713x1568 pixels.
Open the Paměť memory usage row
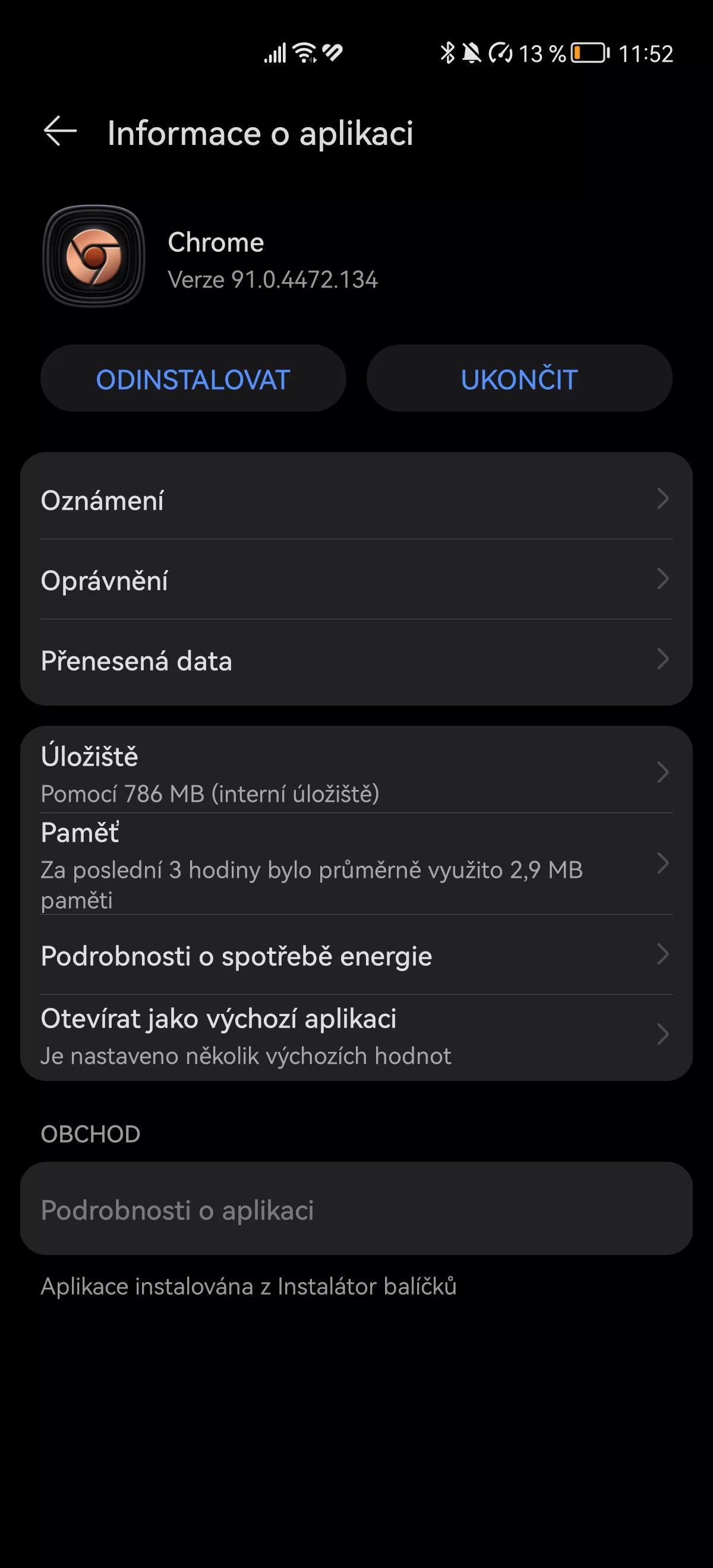[x=356, y=864]
